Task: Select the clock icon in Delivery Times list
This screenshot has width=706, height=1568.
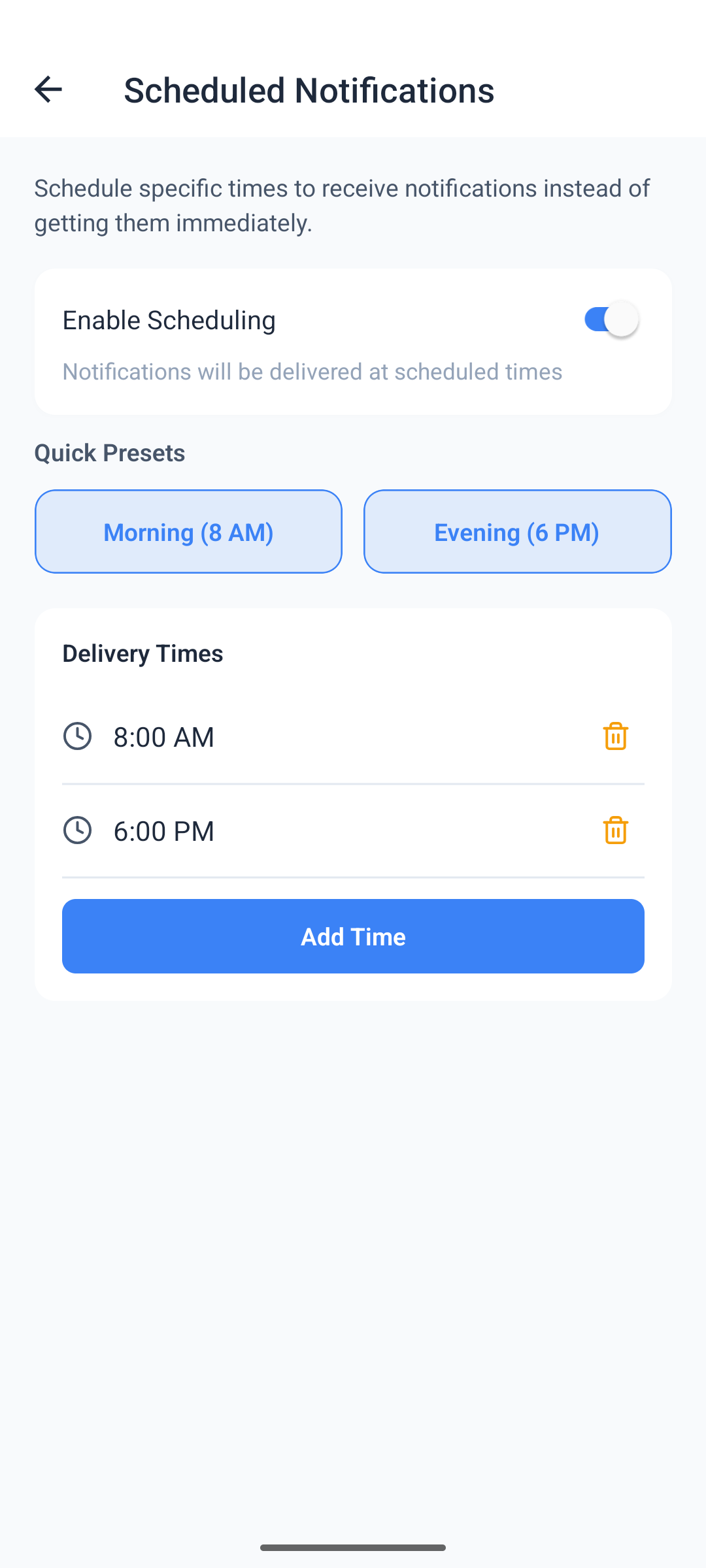Action: click(77, 737)
